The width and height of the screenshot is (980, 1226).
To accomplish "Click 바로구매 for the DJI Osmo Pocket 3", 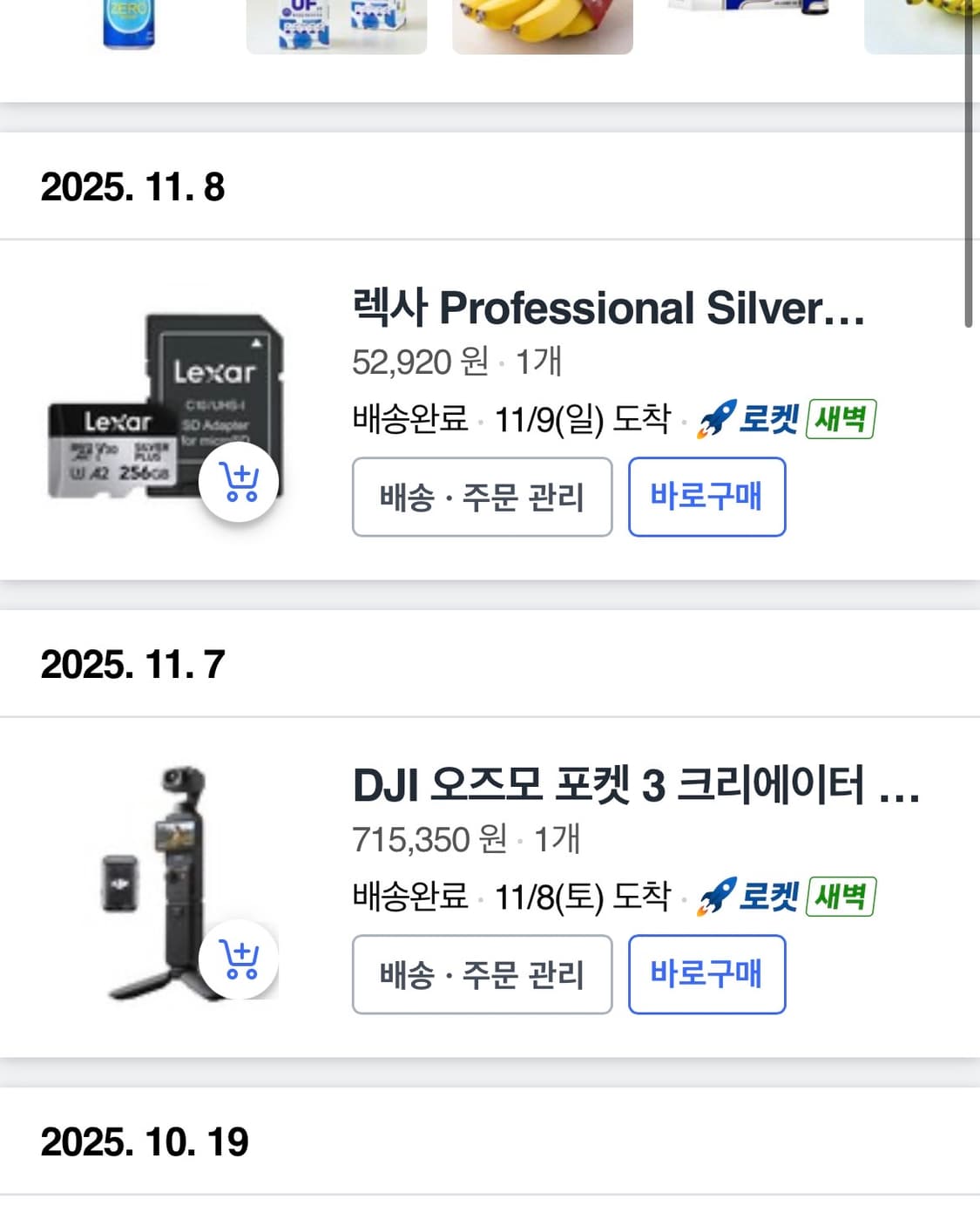I will pyautogui.click(x=706, y=975).
